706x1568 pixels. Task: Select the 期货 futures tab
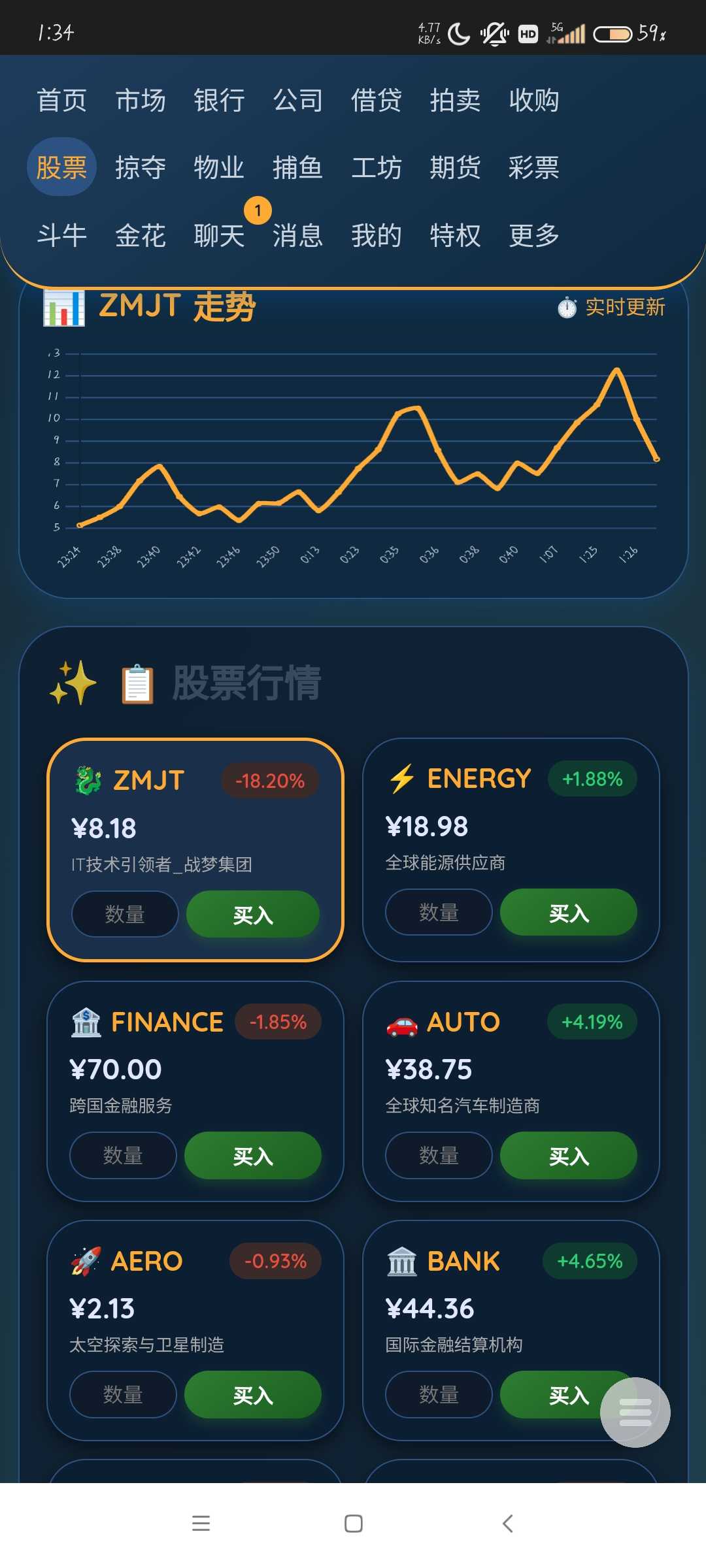(x=455, y=168)
